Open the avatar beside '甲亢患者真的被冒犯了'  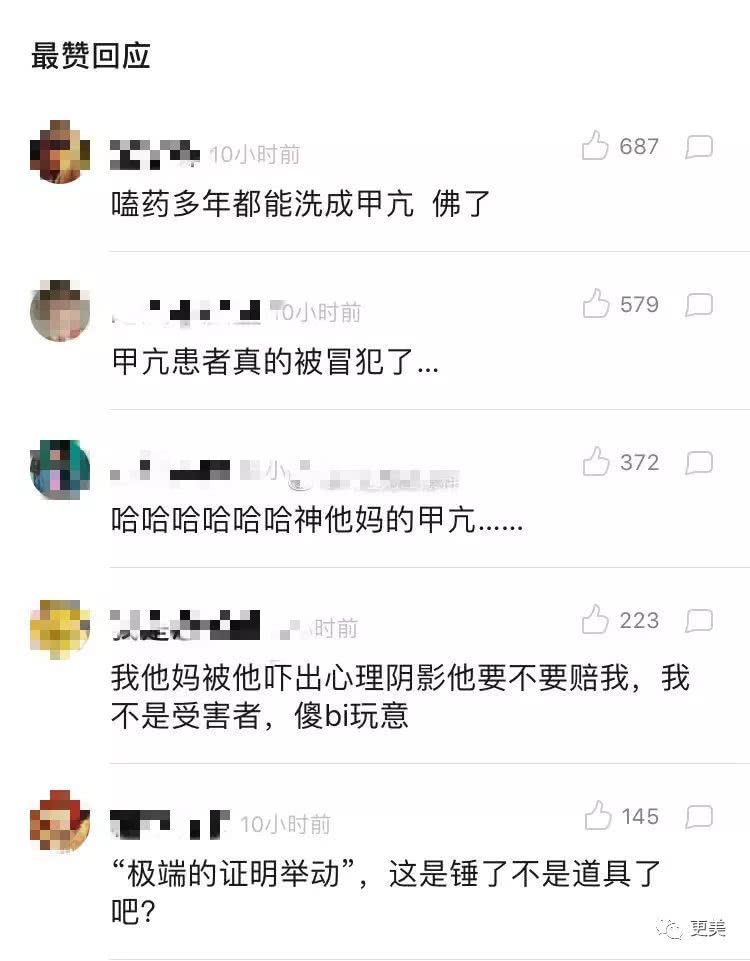point(60,311)
